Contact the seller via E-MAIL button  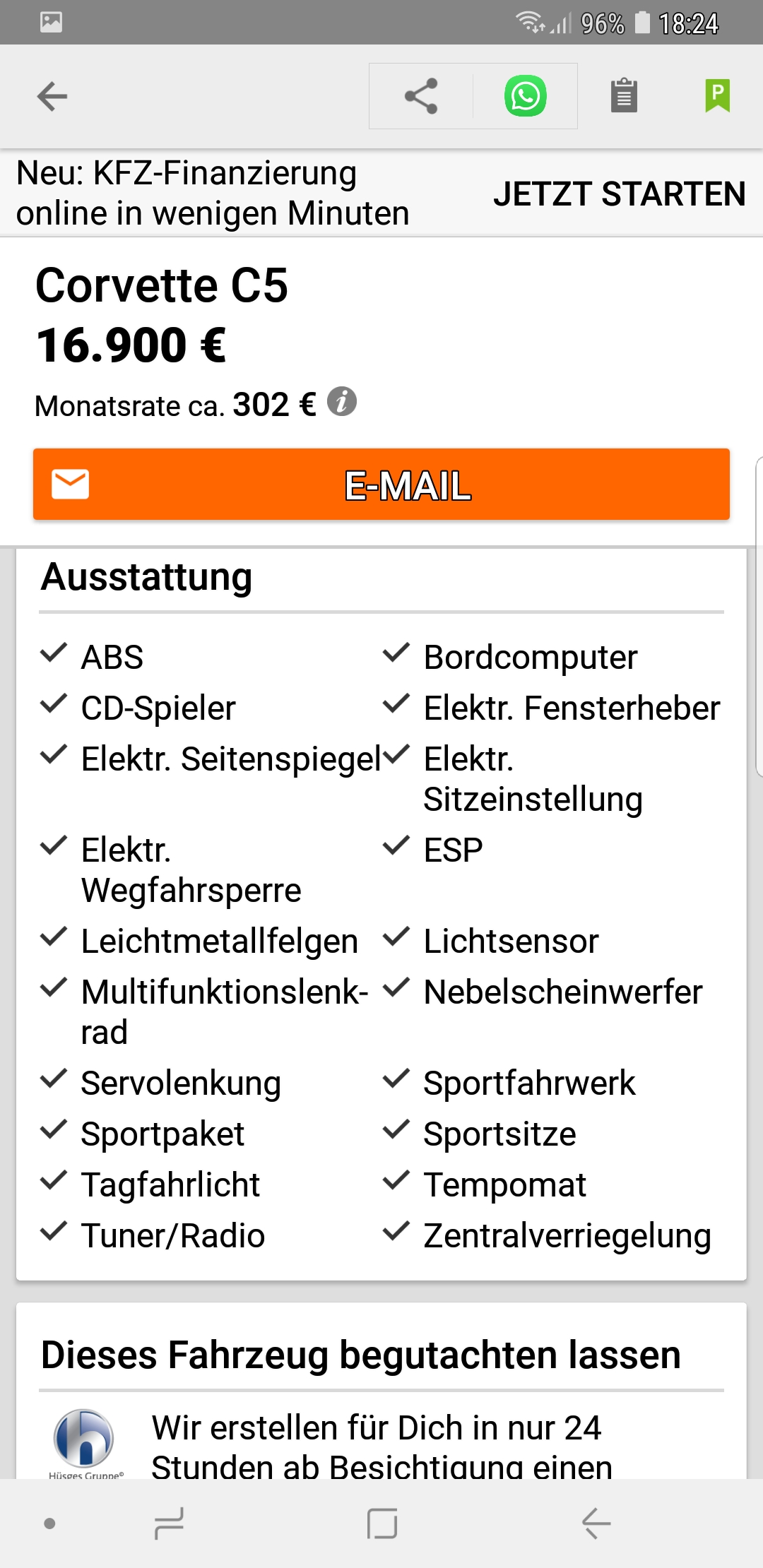pos(381,485)
